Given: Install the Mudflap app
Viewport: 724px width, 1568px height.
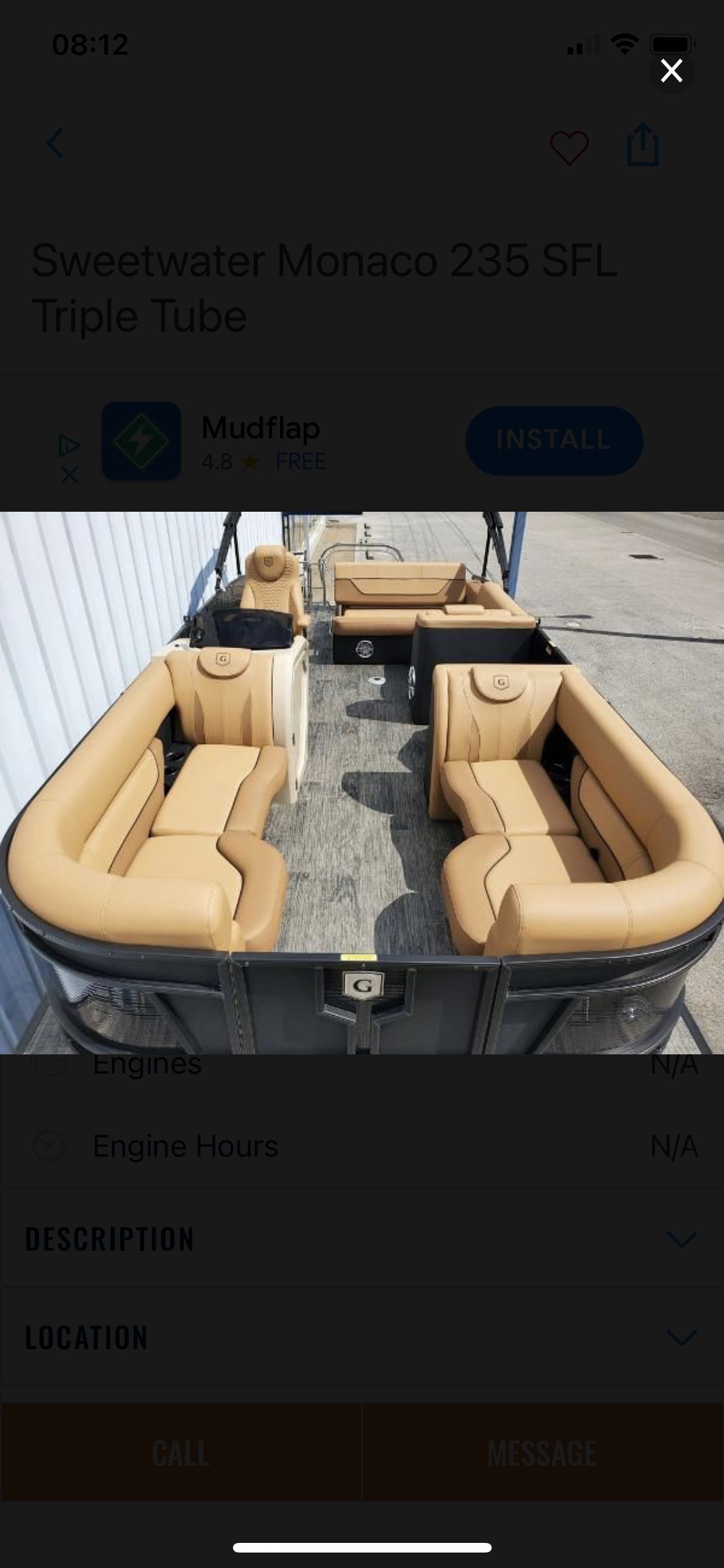Looking at the screenshot, I should tap(553, 440).
